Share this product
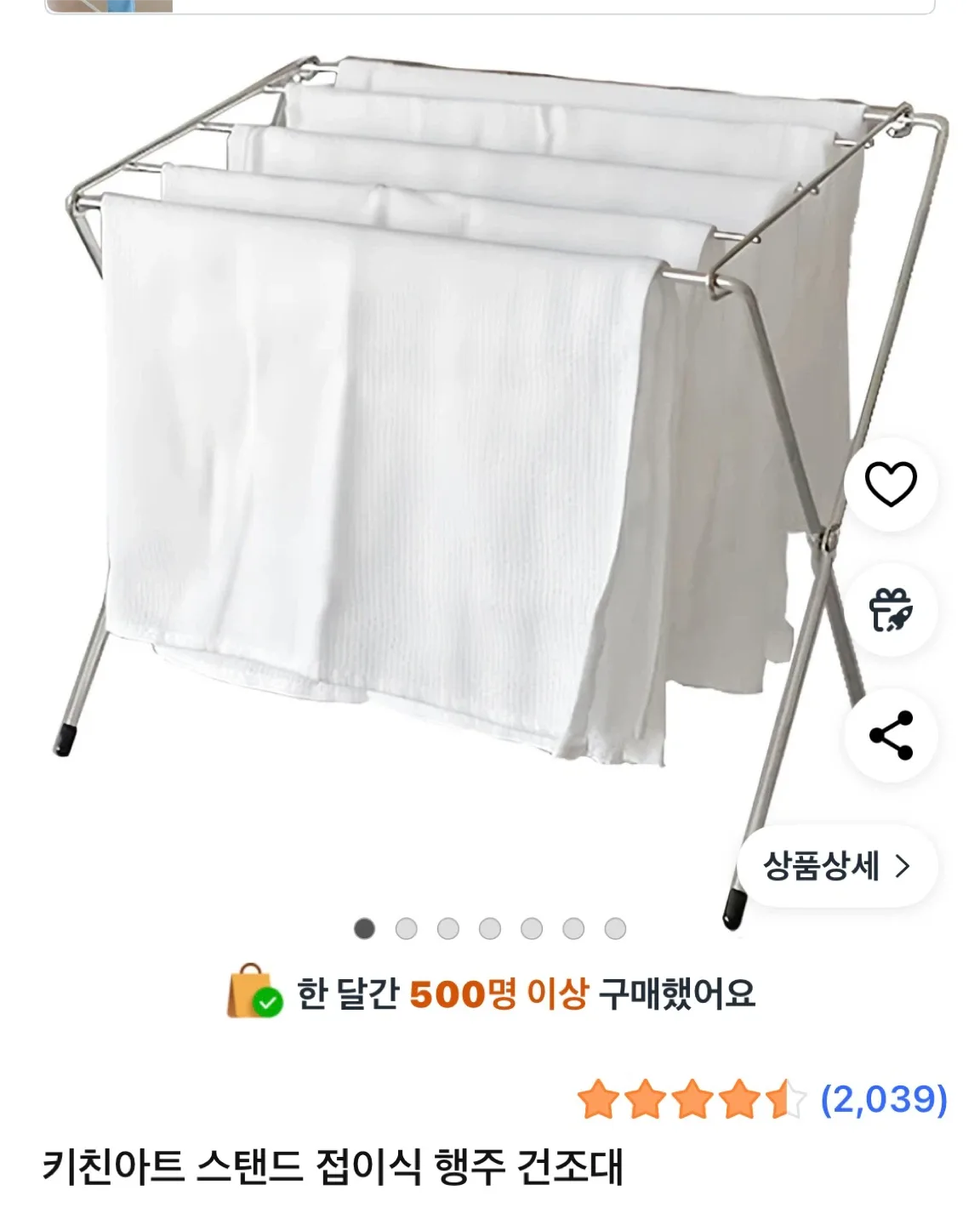 891,735
